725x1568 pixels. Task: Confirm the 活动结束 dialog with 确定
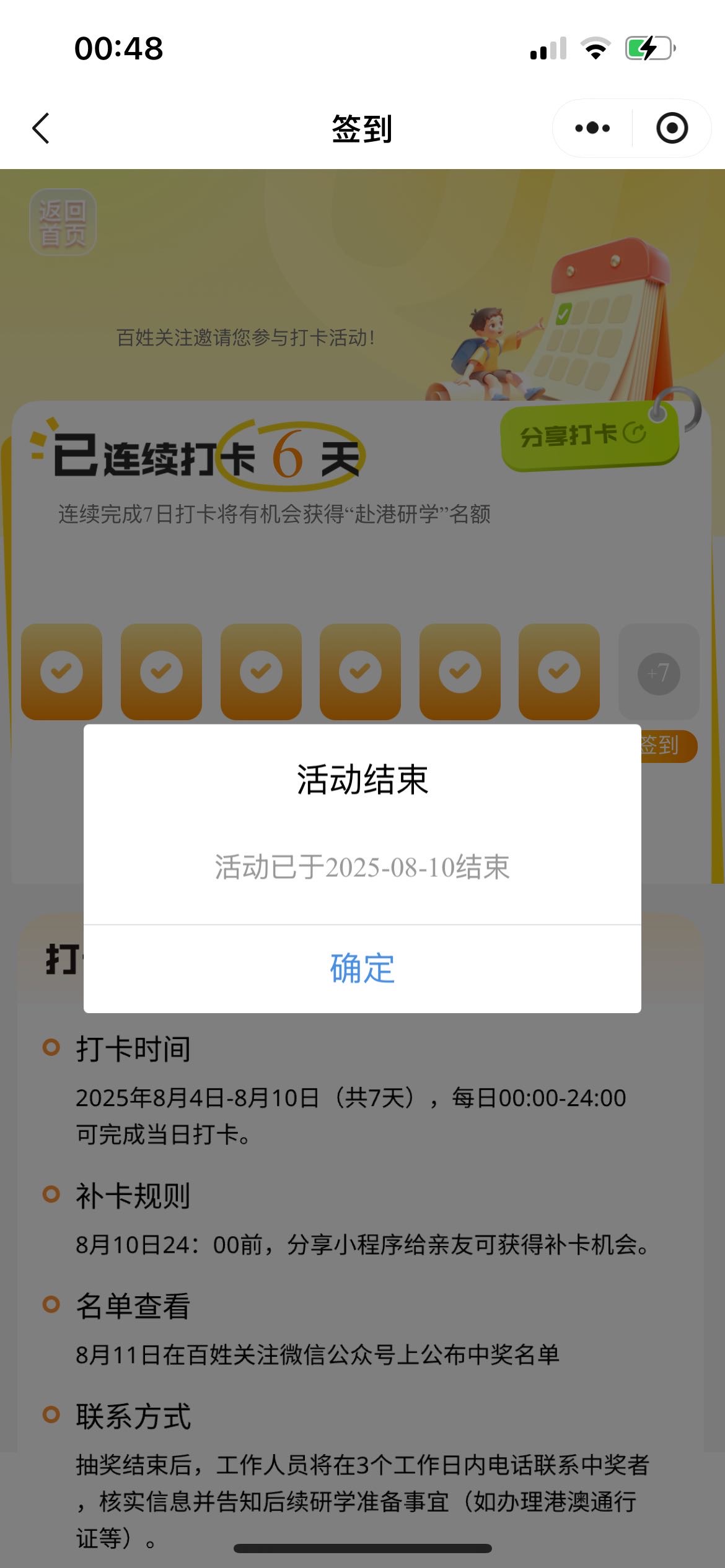(x=362, y=969)
